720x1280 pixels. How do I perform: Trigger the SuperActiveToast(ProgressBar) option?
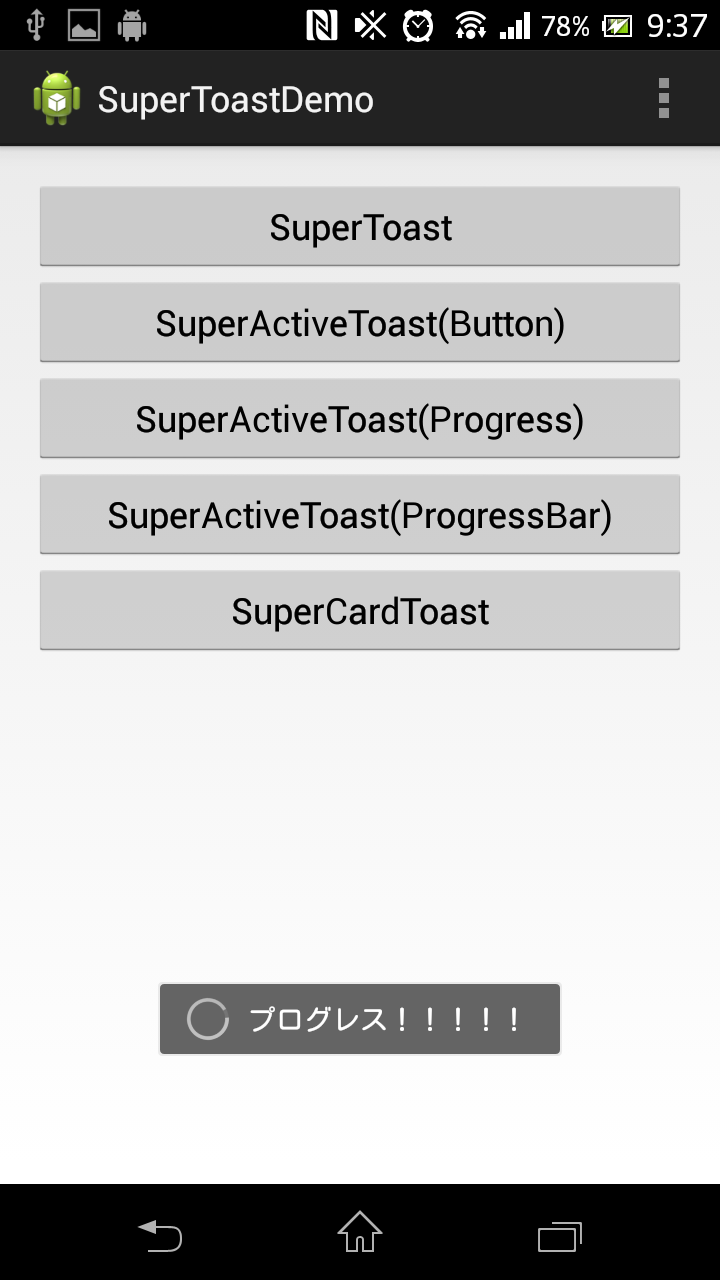pos(360,515)
